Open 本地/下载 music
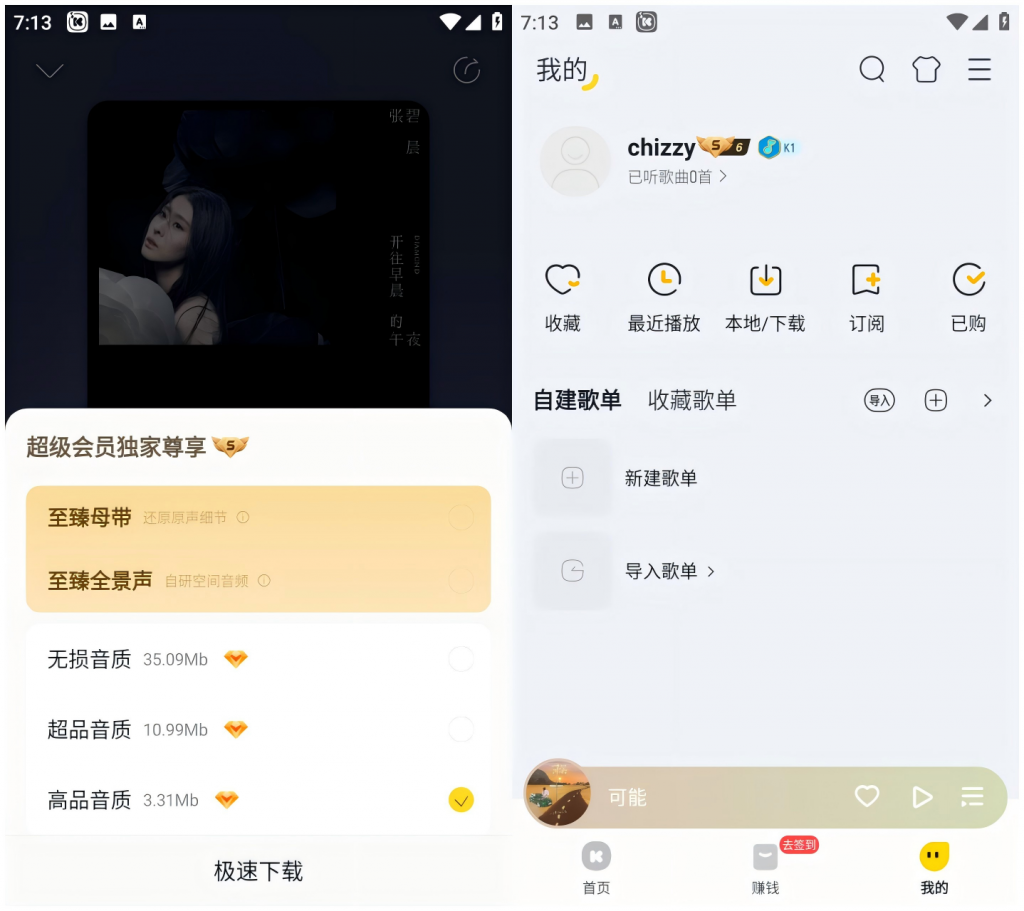The image size is (1024, 911). (x=765, y=297)
